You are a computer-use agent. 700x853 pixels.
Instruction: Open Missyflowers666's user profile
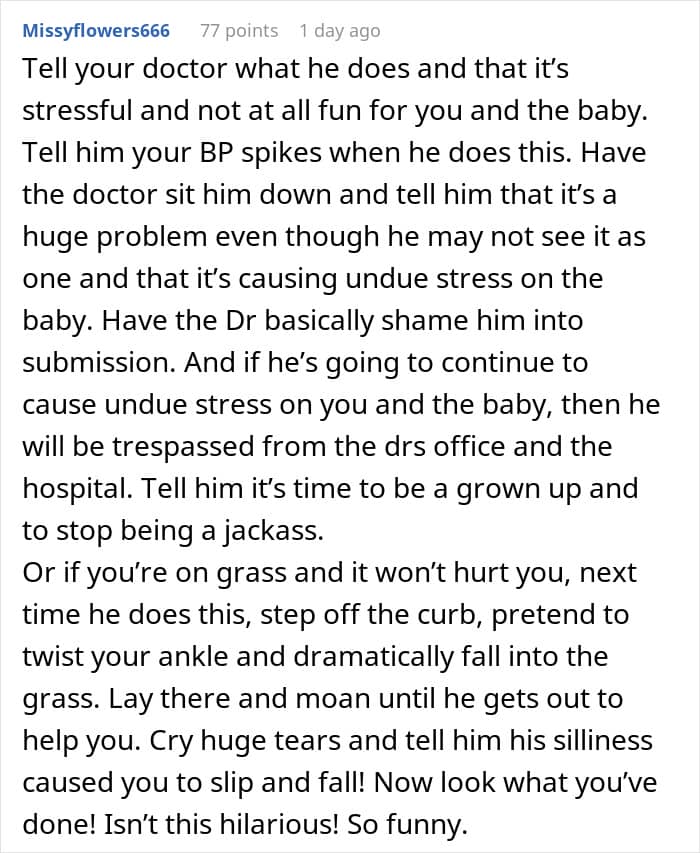point(96,30)
